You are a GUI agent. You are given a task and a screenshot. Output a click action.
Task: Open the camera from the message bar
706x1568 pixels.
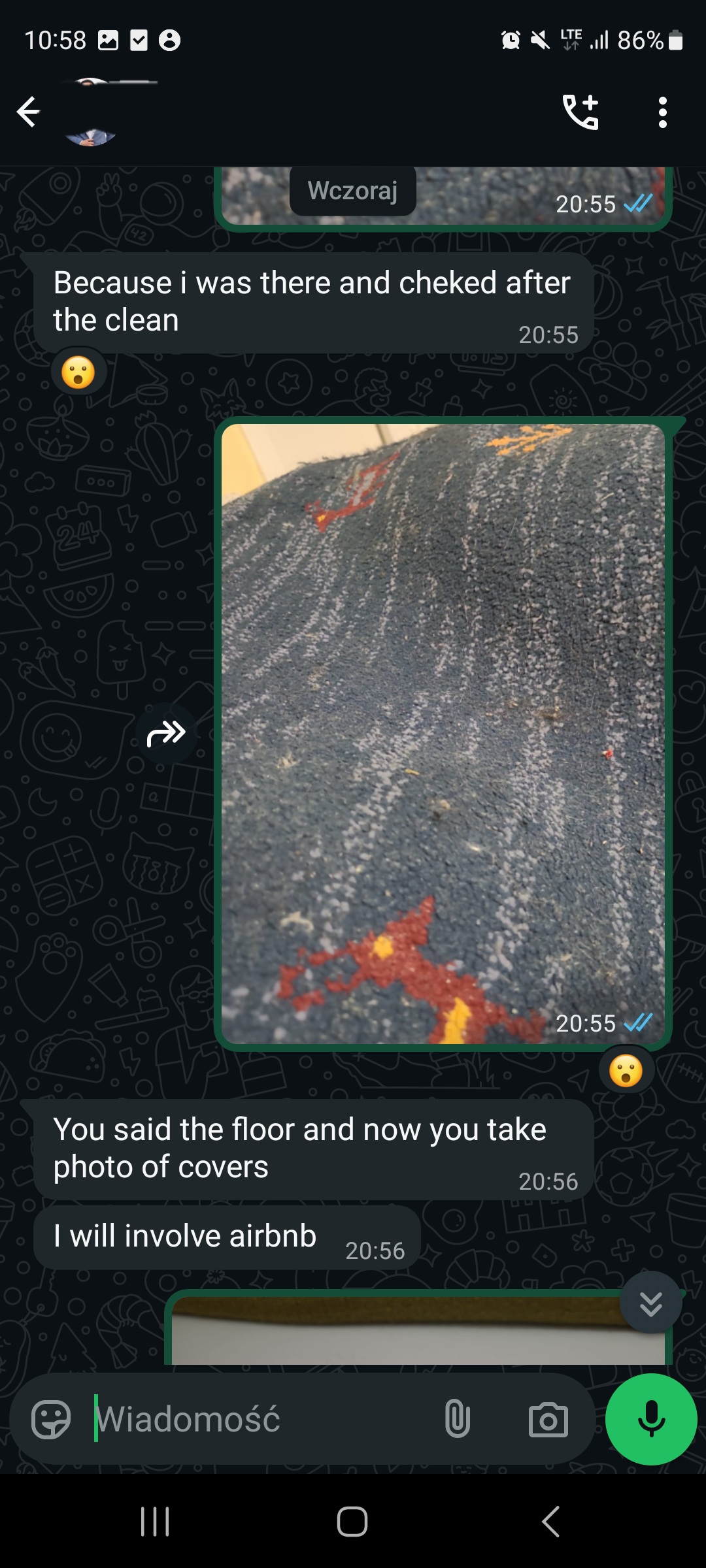pyautogui.click(x=548, y=1419)
